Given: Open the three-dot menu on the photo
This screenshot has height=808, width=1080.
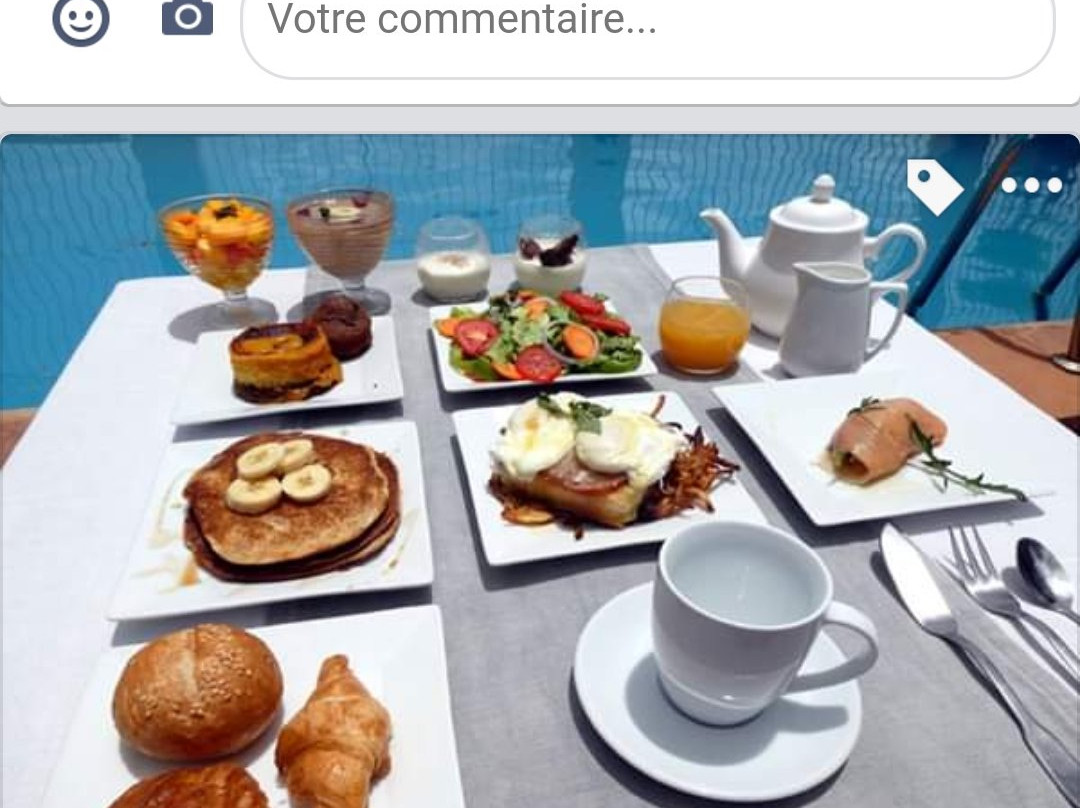Looking at the screenshot, I should click(x=1031, y=185).
